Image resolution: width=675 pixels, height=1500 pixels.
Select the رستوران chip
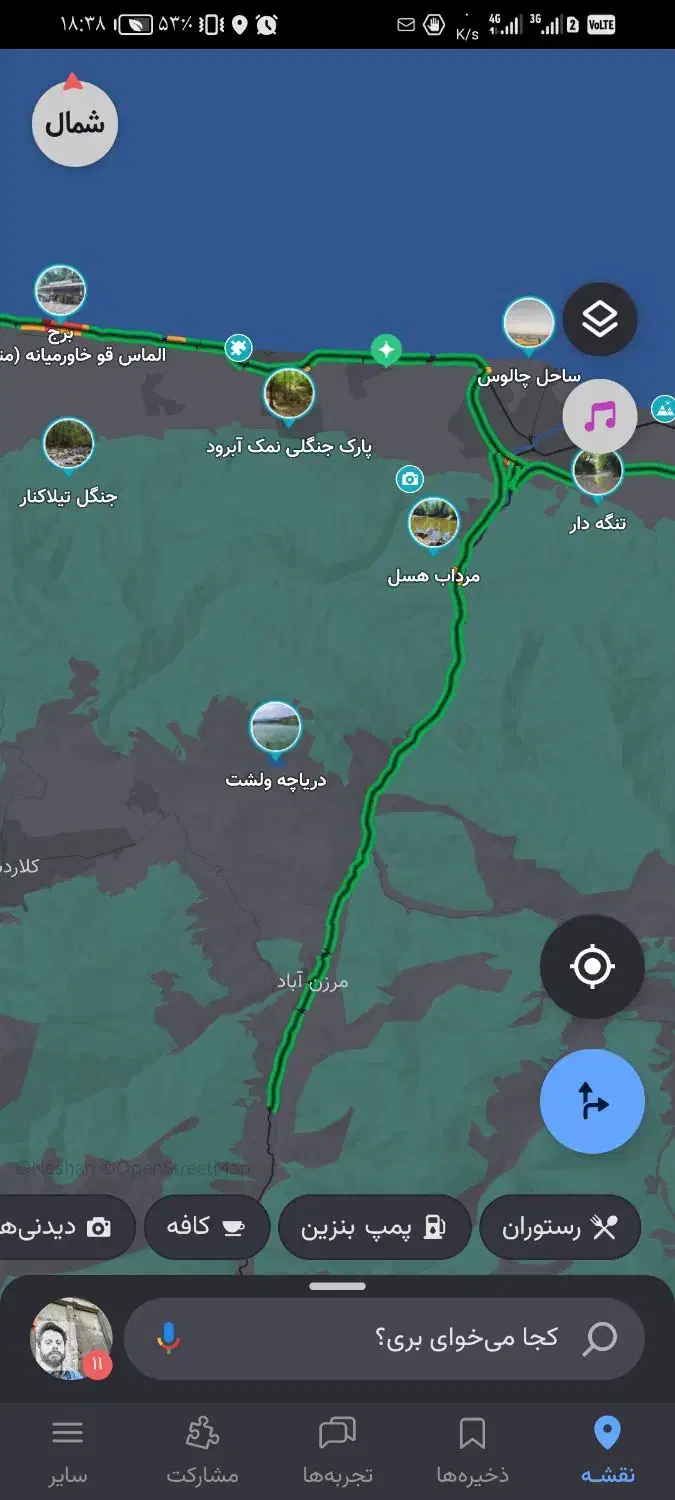point(560,1227)
